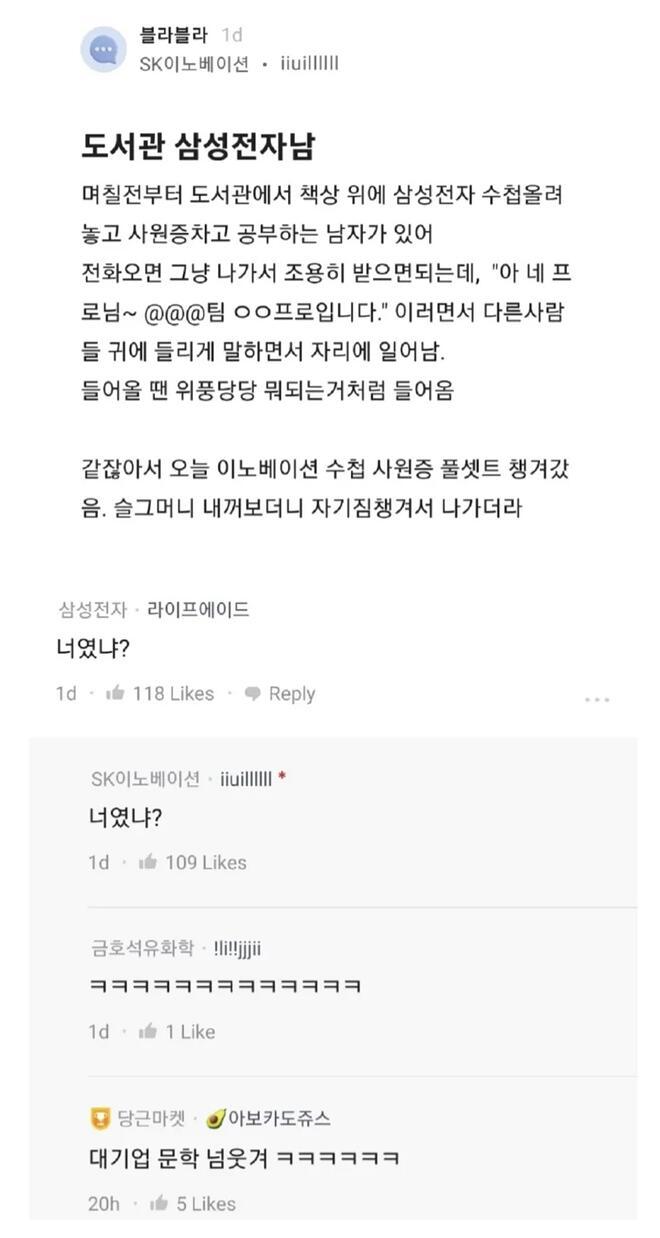Image resolution: width=660 pixels, height=1238 pixels.
Task: Like the SK이노베이션 reply with 109 likes
Action: pos(149,862)
